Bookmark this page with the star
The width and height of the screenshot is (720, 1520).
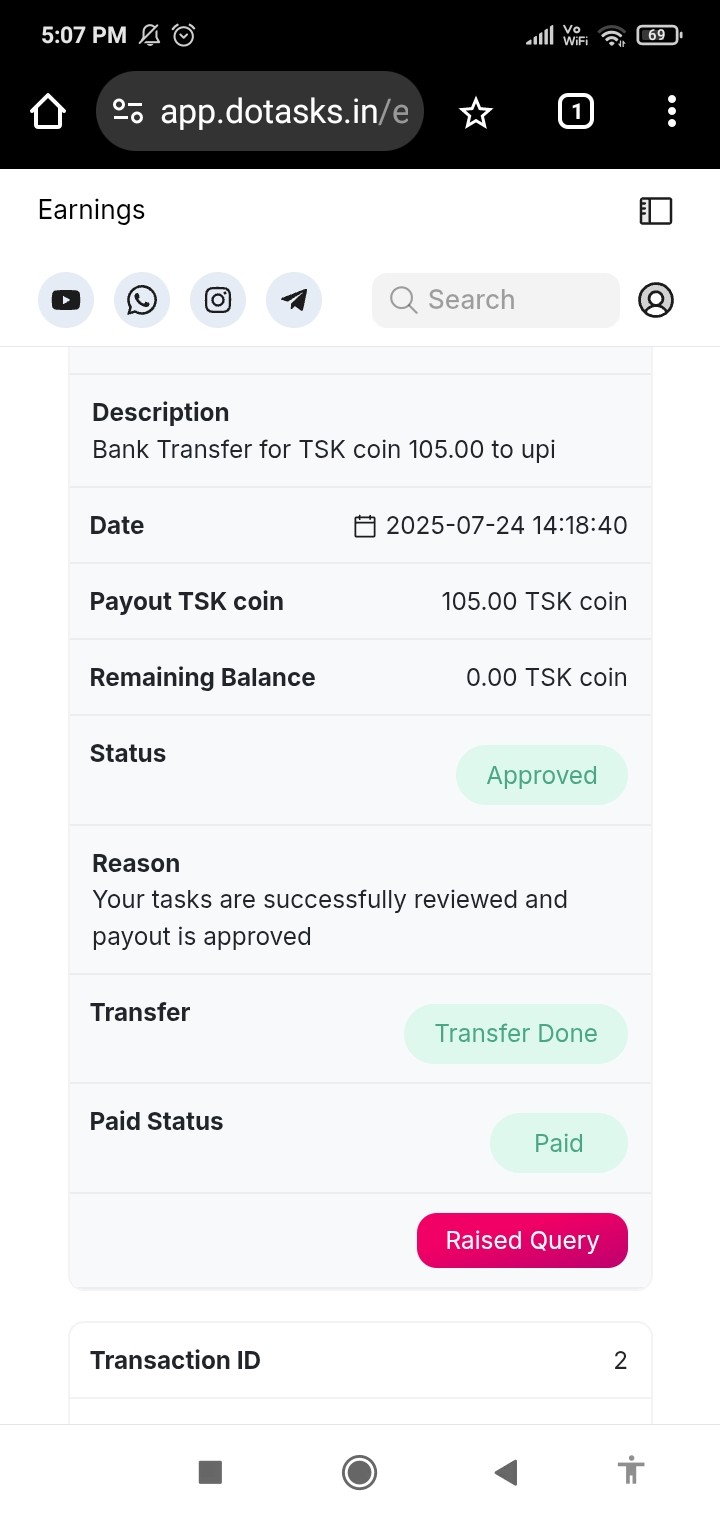tap(476, 113)
